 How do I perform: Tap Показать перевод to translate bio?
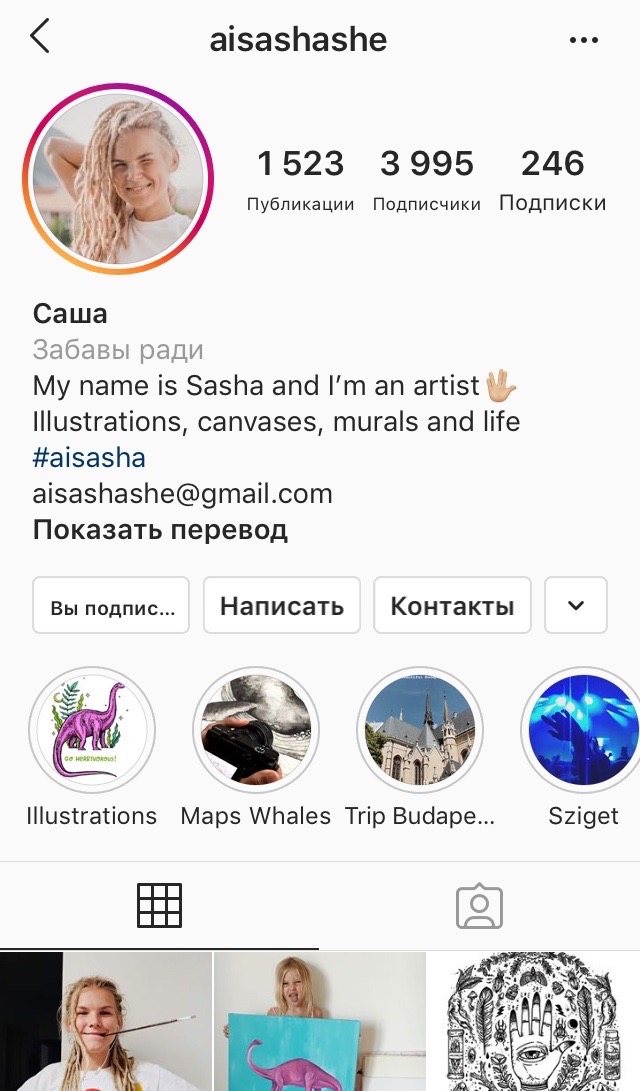(160, 529)
